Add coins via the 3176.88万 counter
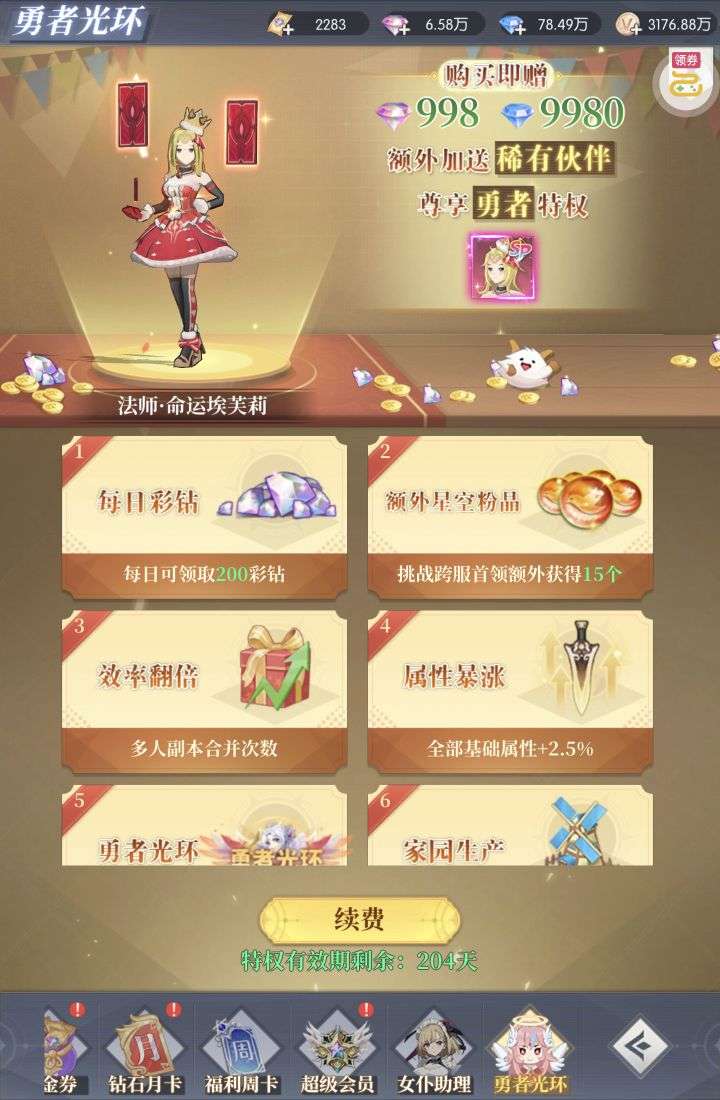 tap(630, 24)
